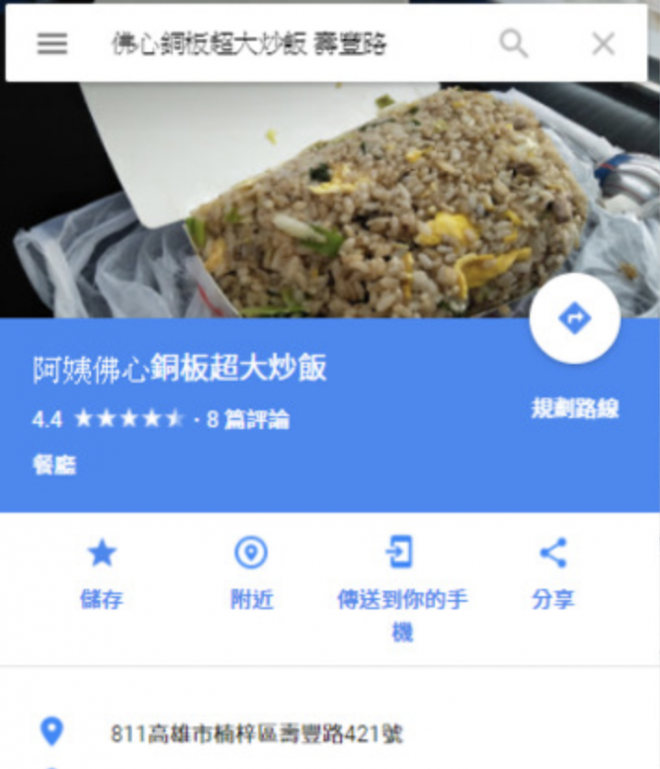Get directions with 規劃路線 button
The width and height of the screenshot is (660, 769).
coord(575,320)
